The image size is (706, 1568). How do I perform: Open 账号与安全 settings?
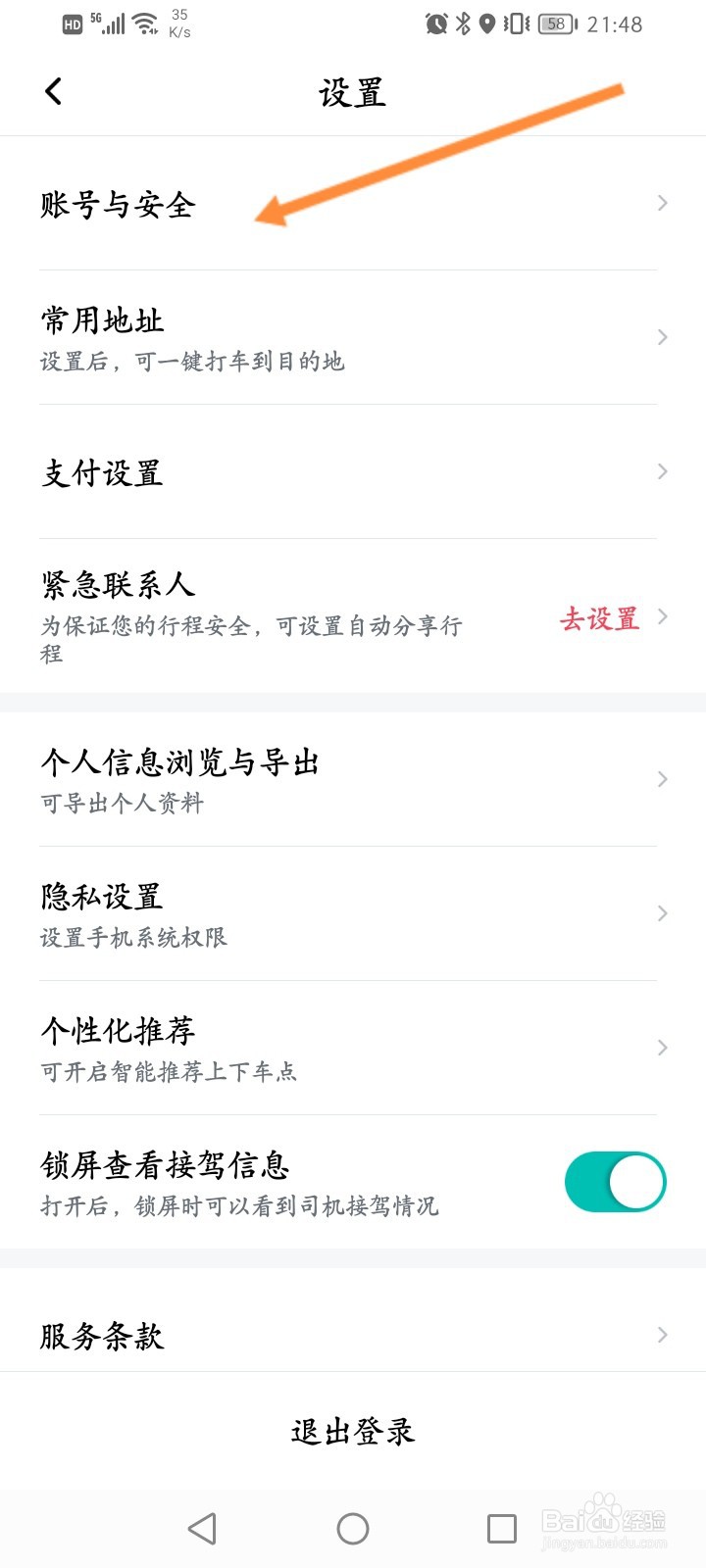[x=353, y=204]
